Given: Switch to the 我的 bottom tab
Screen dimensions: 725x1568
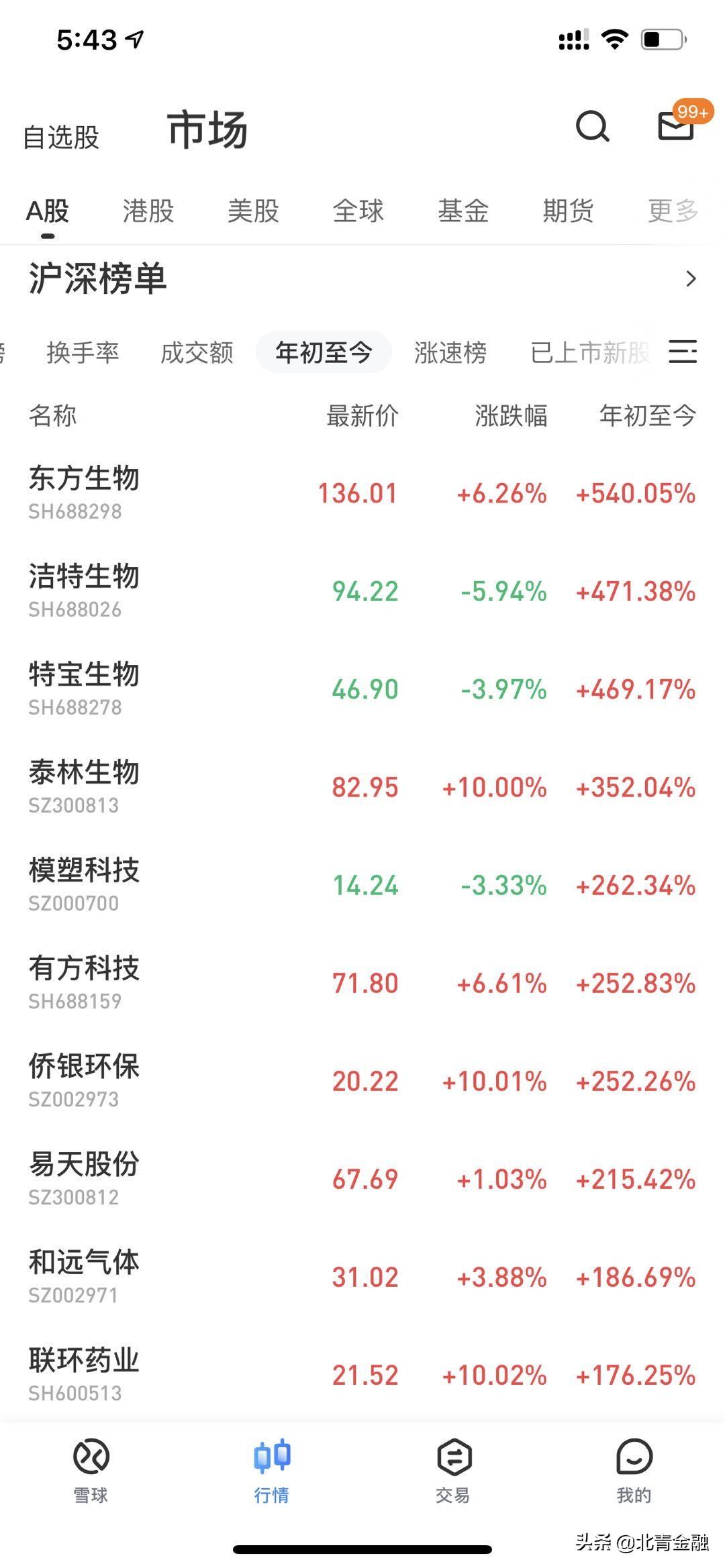Looking at the screenshot, I should [634, 1471].
